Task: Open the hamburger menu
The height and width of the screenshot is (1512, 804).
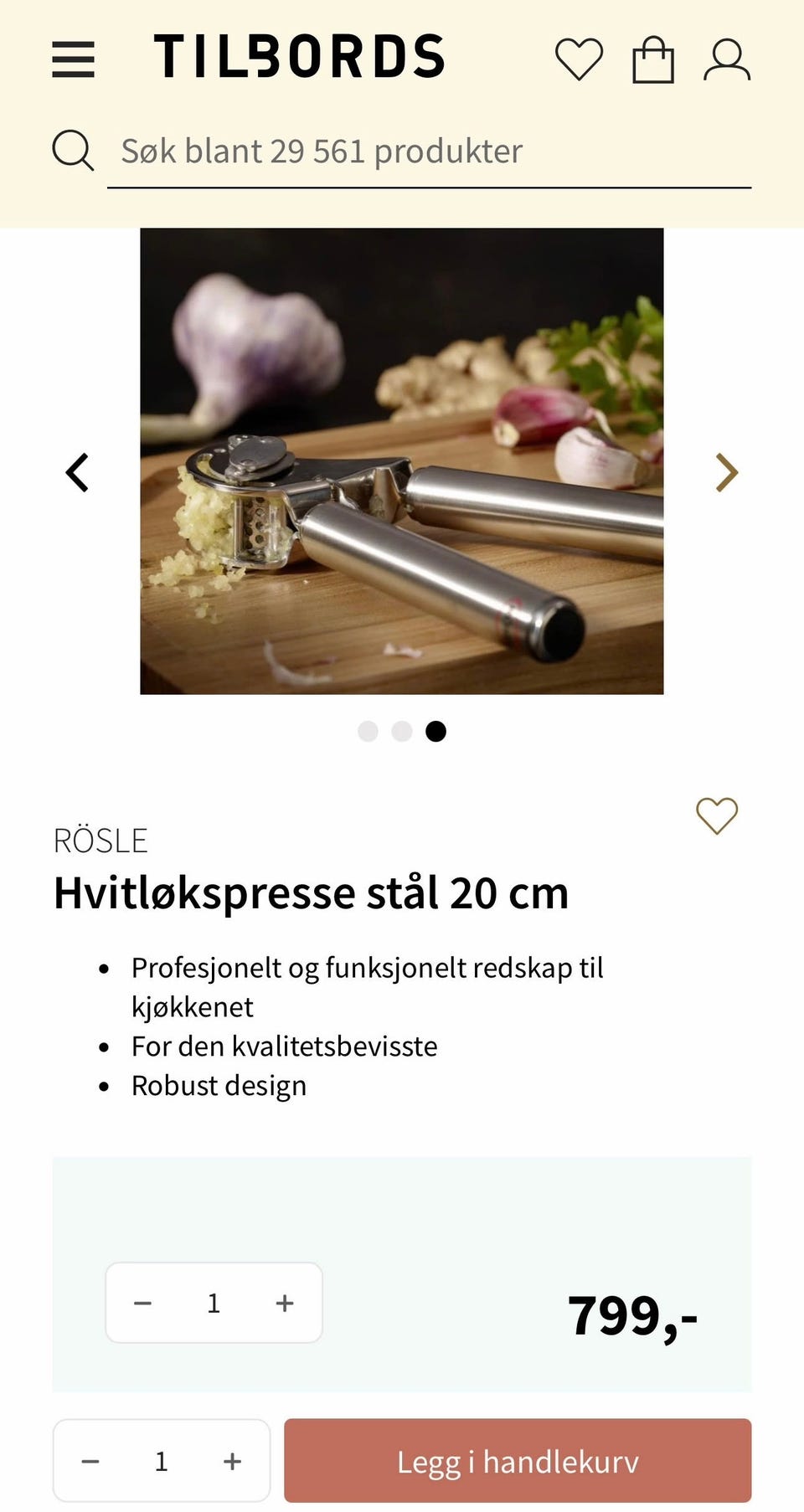Action: [73, 59]
